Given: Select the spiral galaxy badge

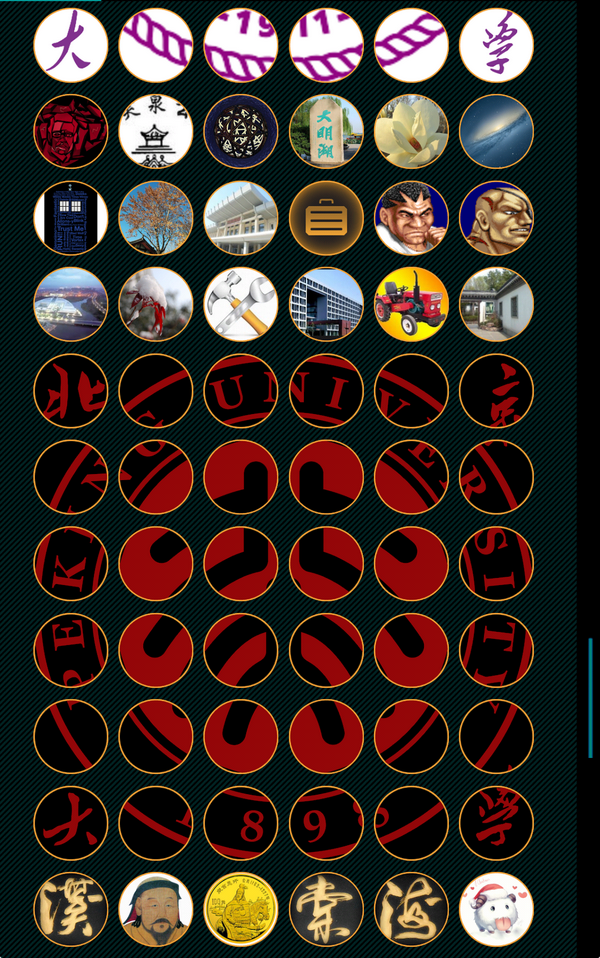Looking at the screenshot, I should pos(496,131).
